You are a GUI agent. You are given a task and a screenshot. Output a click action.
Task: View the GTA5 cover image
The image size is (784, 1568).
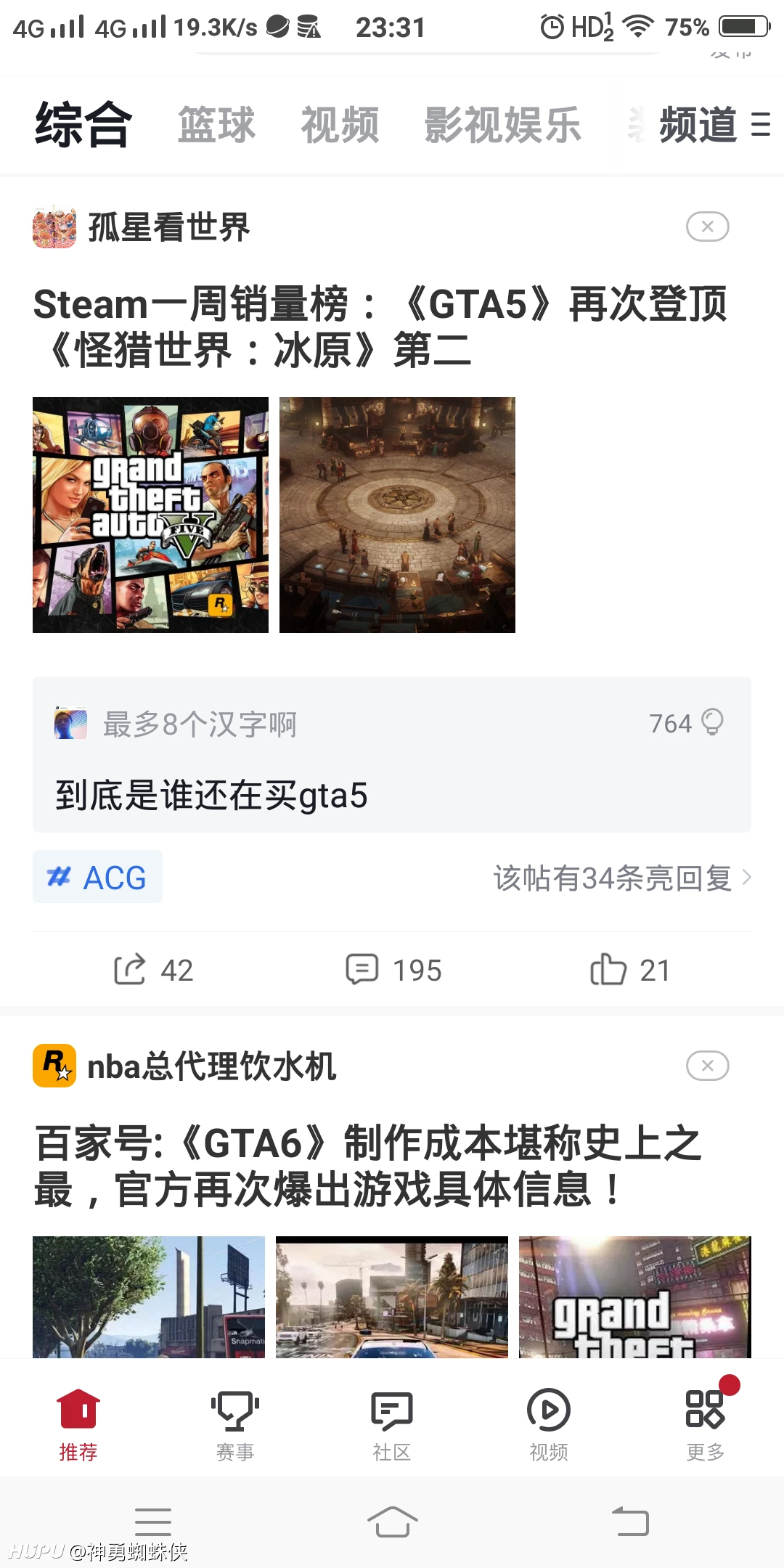pos(150,515)
